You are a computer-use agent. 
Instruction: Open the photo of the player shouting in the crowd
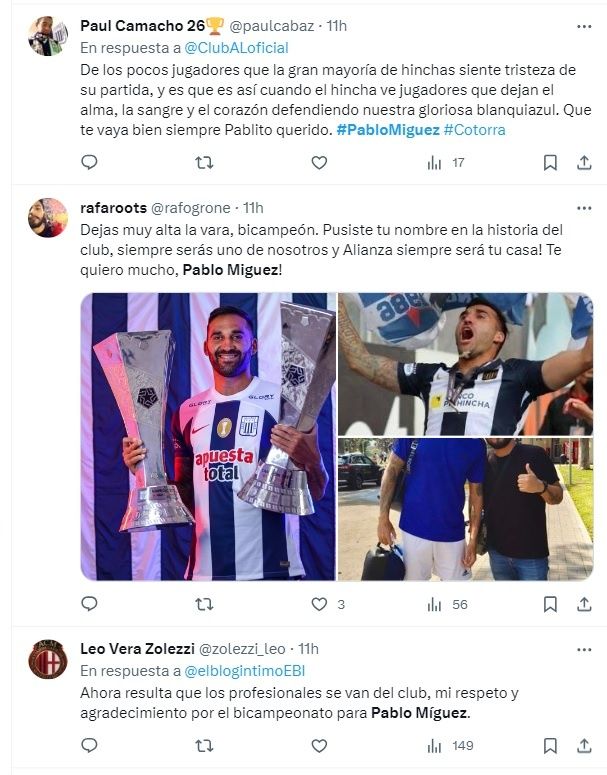(x=465, y=363)
